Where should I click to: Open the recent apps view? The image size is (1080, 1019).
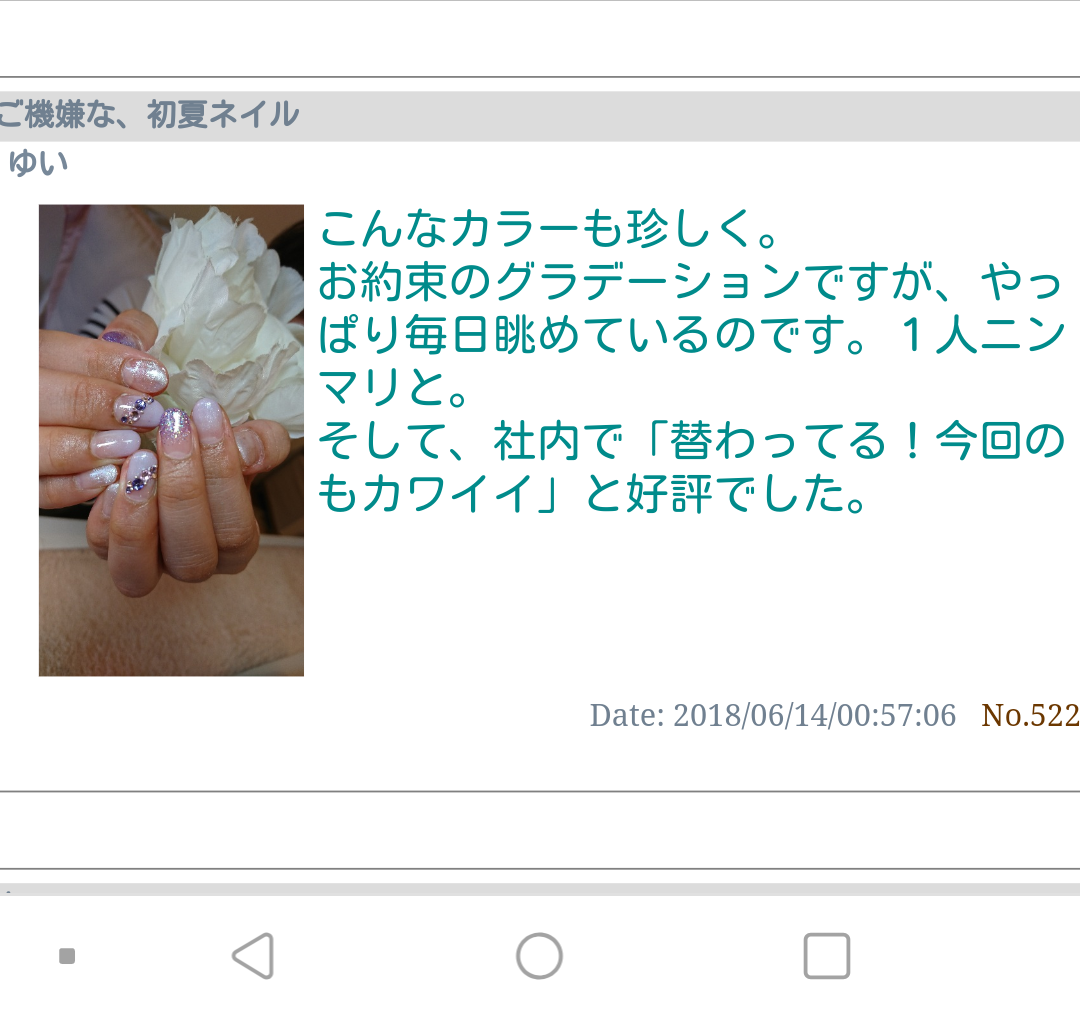[826, 956]
